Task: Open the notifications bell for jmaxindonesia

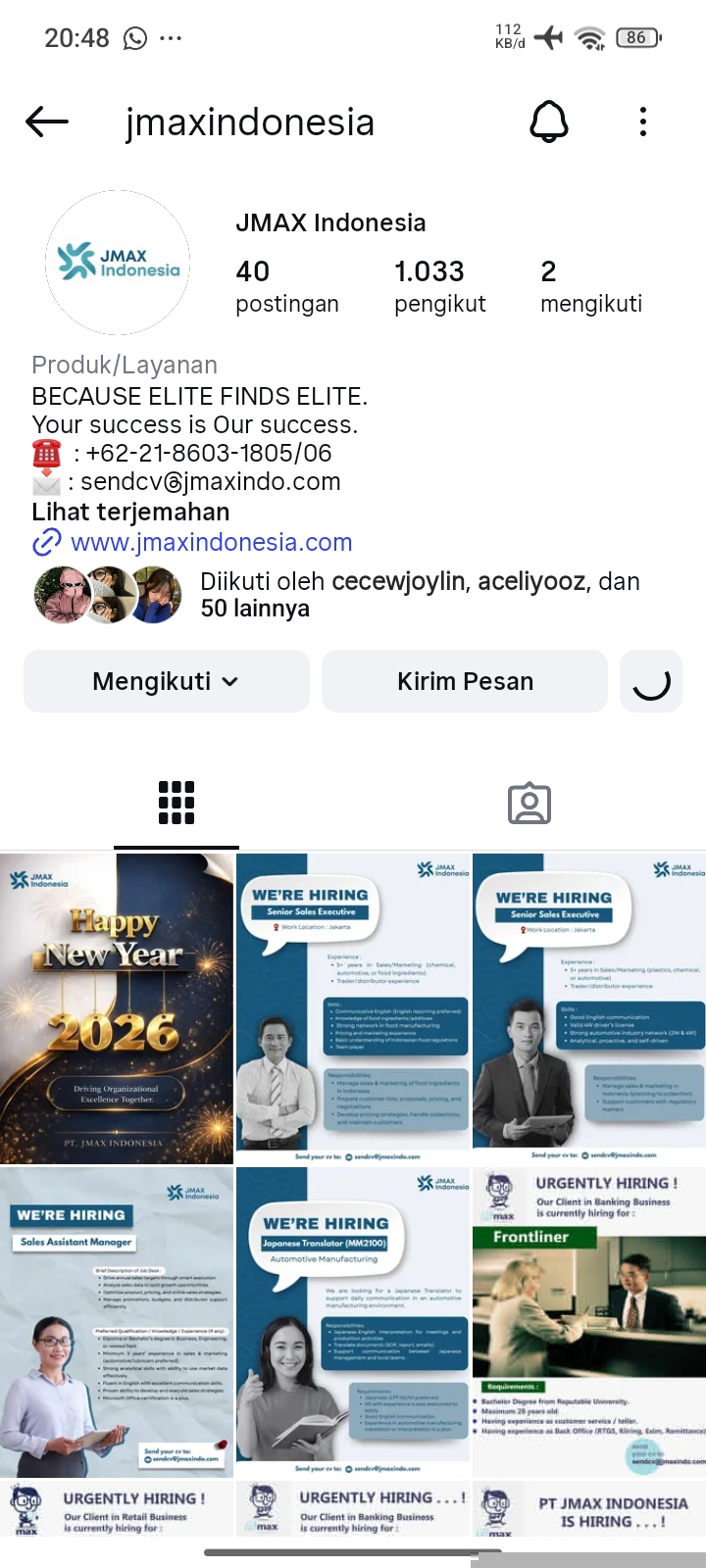Action: pyautogui.click(x=549, y=122)
